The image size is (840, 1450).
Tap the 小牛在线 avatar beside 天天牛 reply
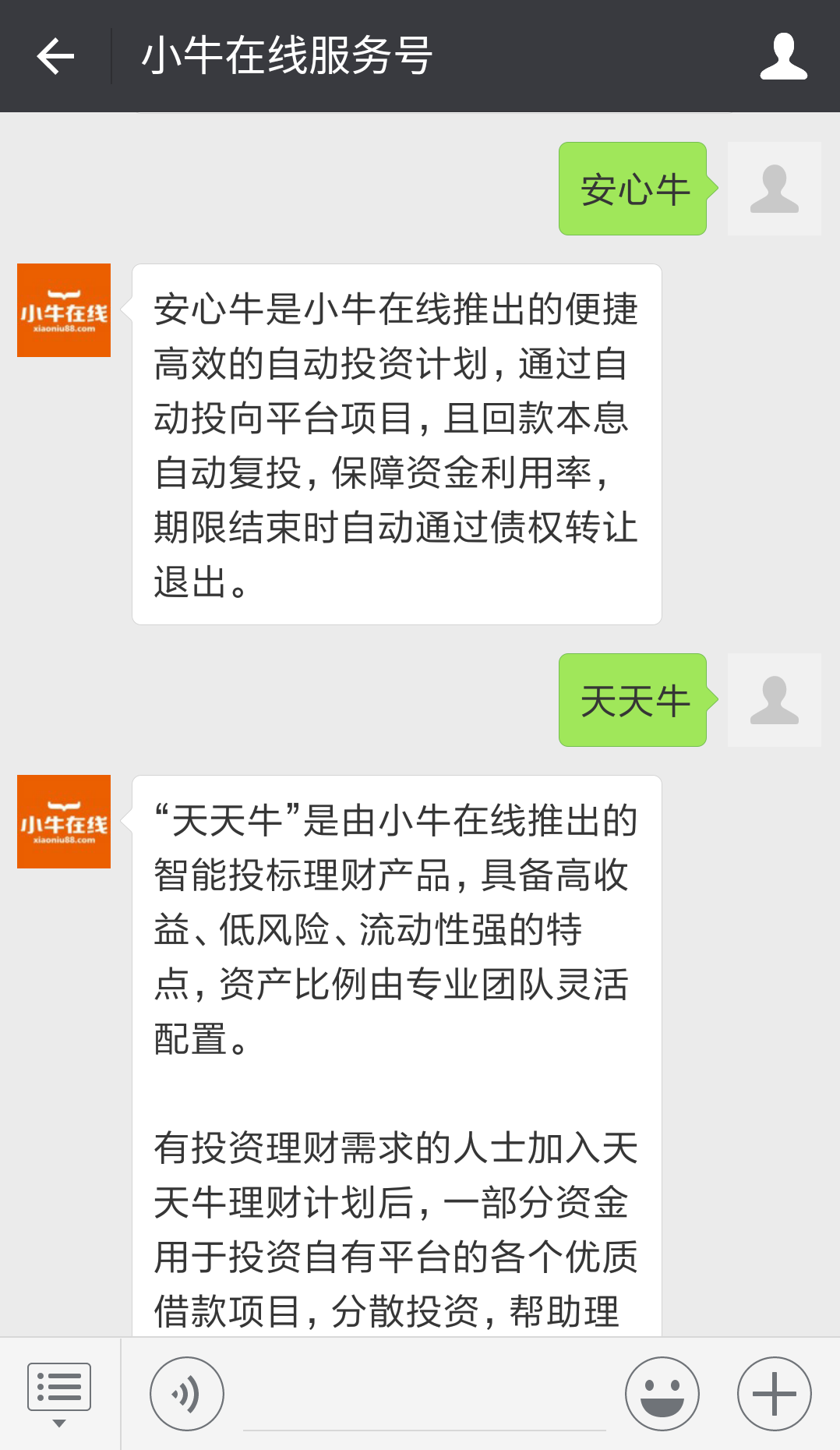[x=64, y=822]
